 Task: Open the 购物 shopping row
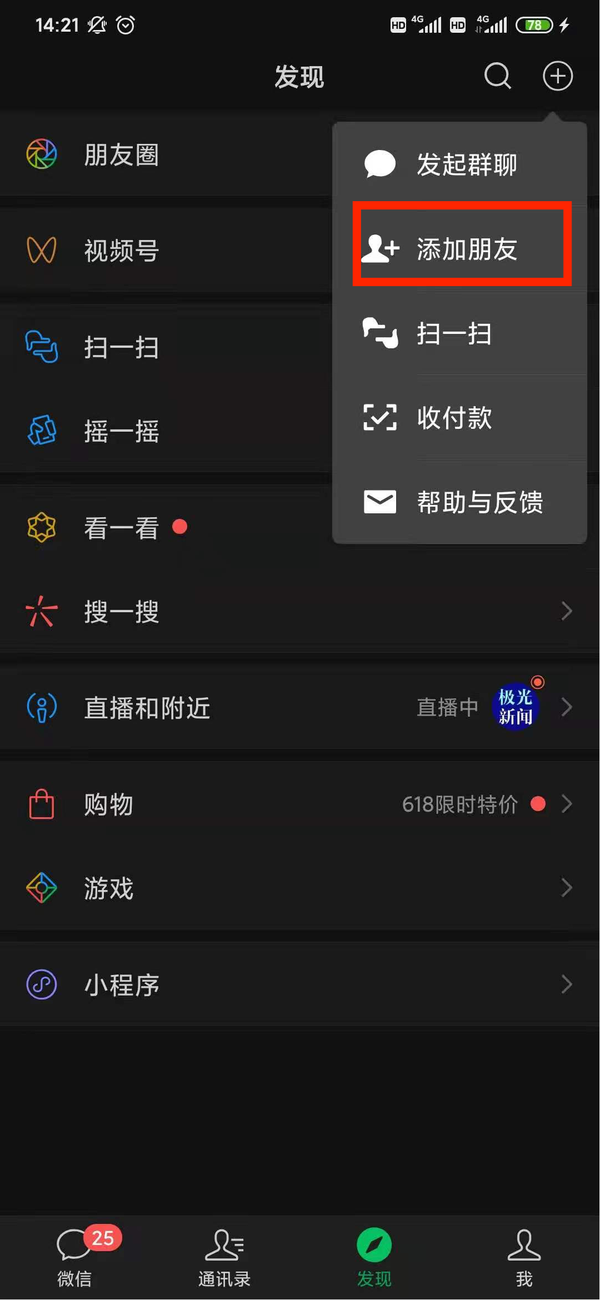click(x=300, y=804)
